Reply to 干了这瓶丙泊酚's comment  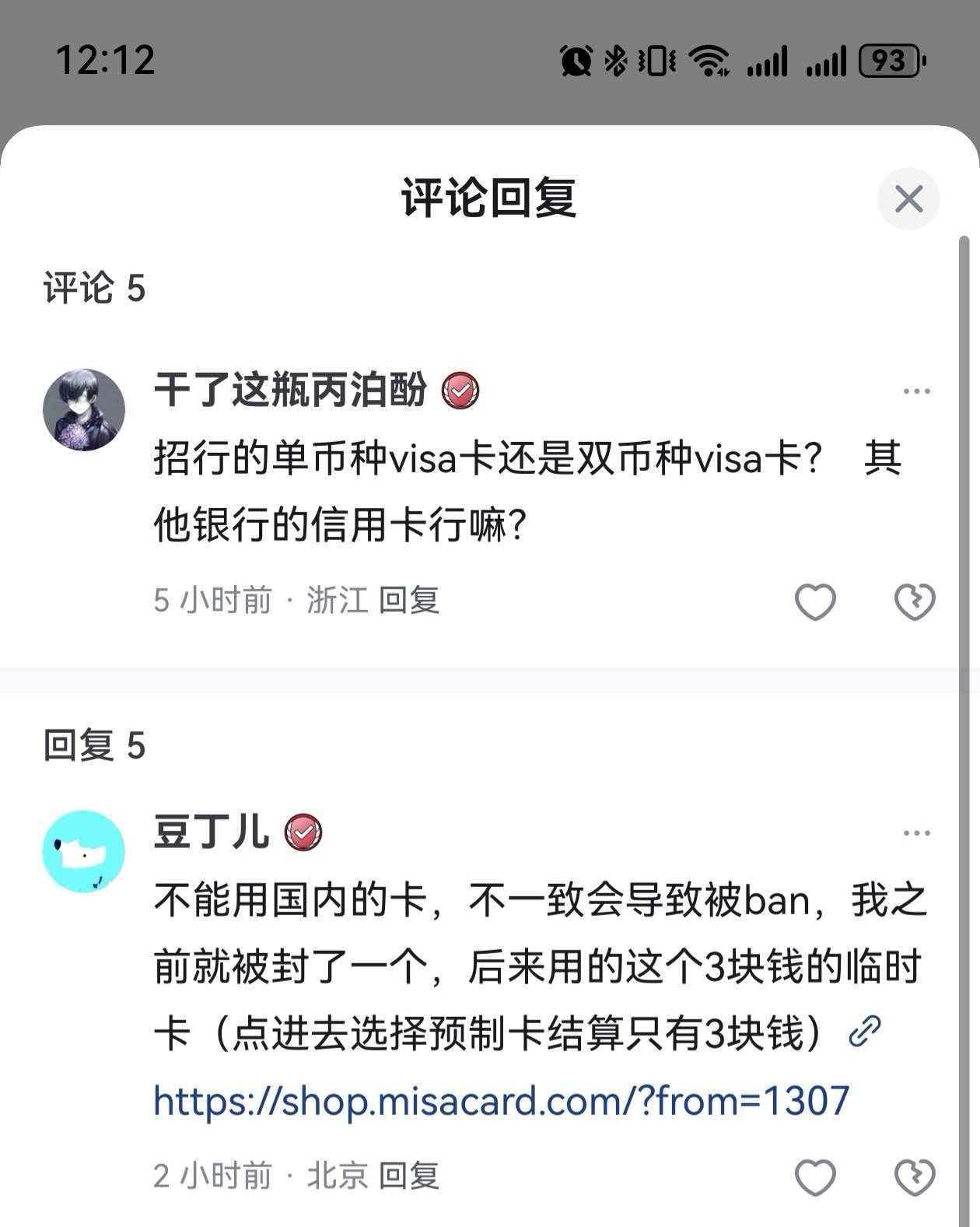point(409,601)
